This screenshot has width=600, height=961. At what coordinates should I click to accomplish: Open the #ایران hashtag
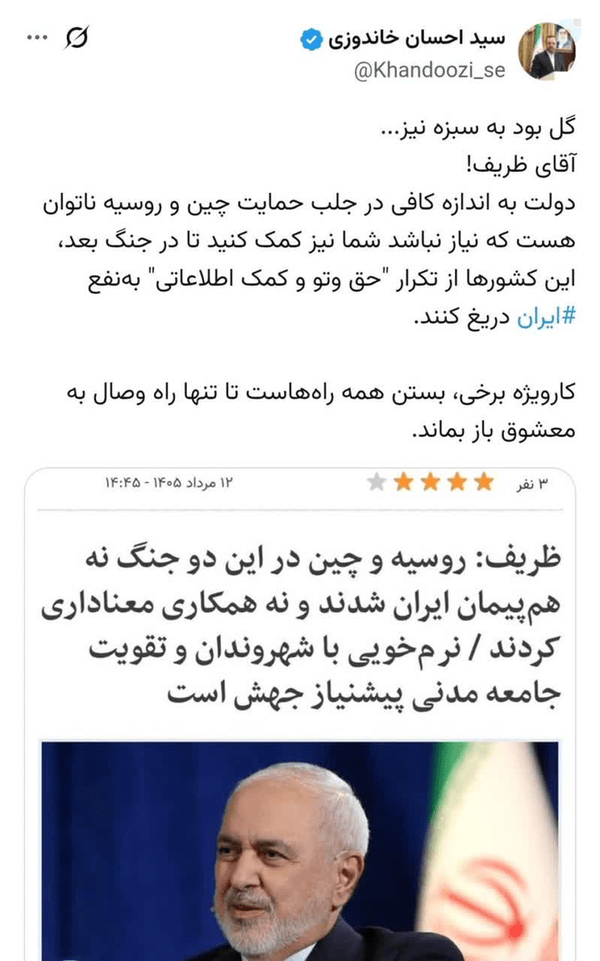tap(547, 317)
